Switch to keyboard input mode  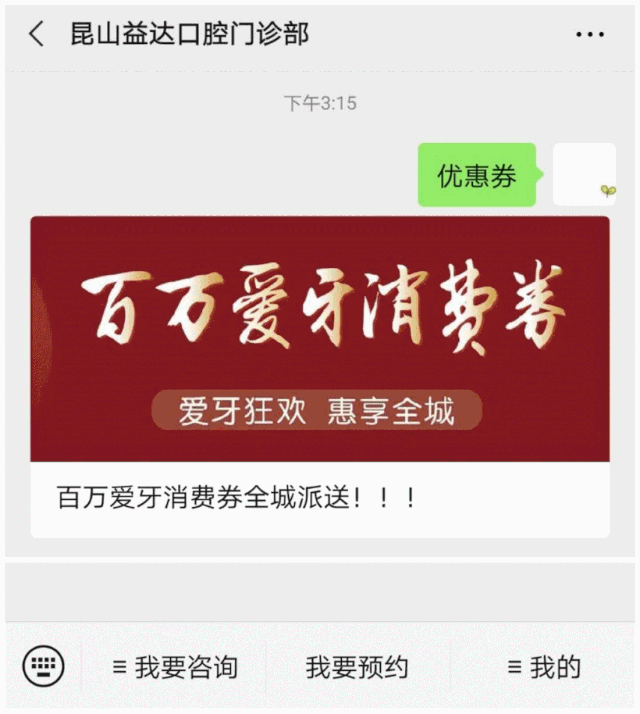(x=43, y=666)
